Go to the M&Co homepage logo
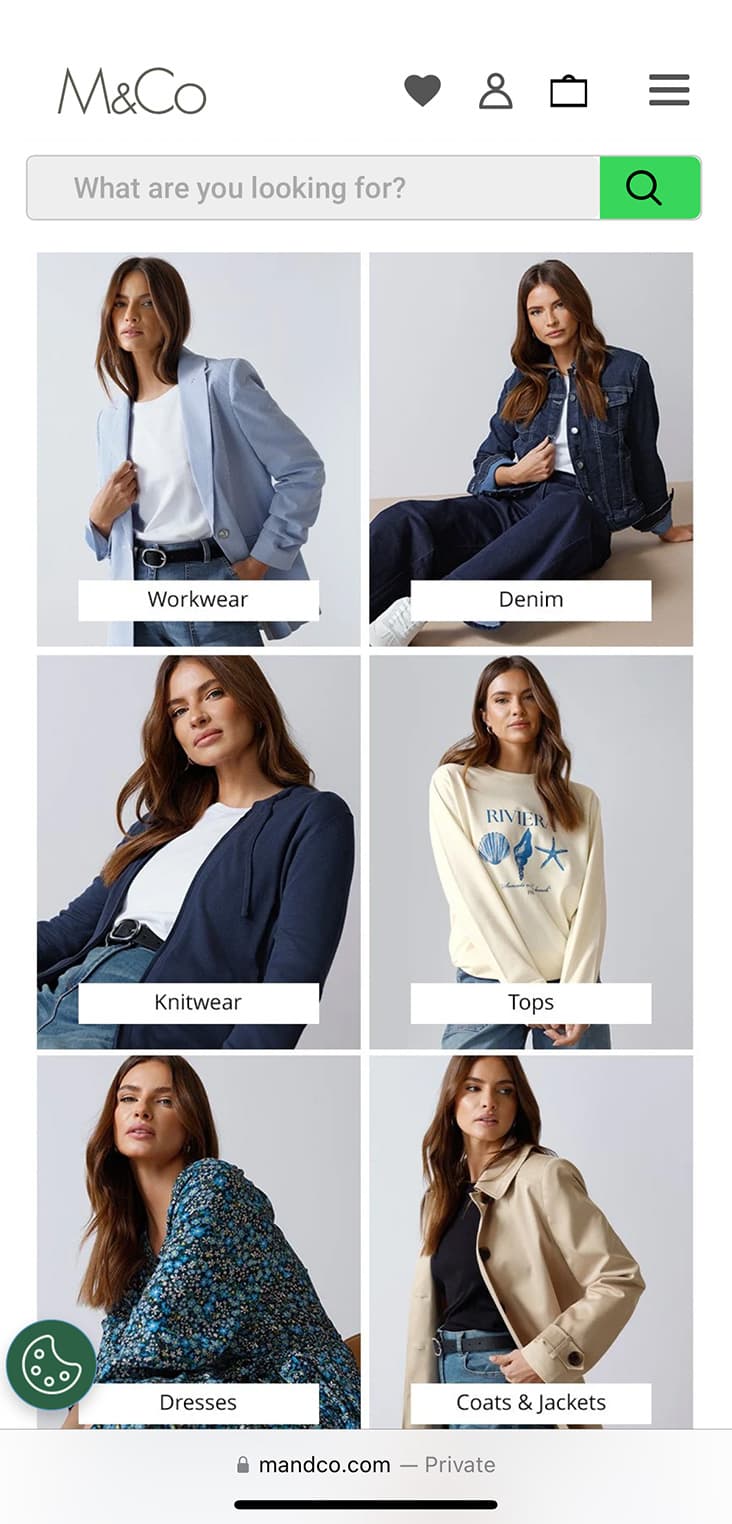732x1524 pixels. 132,92
